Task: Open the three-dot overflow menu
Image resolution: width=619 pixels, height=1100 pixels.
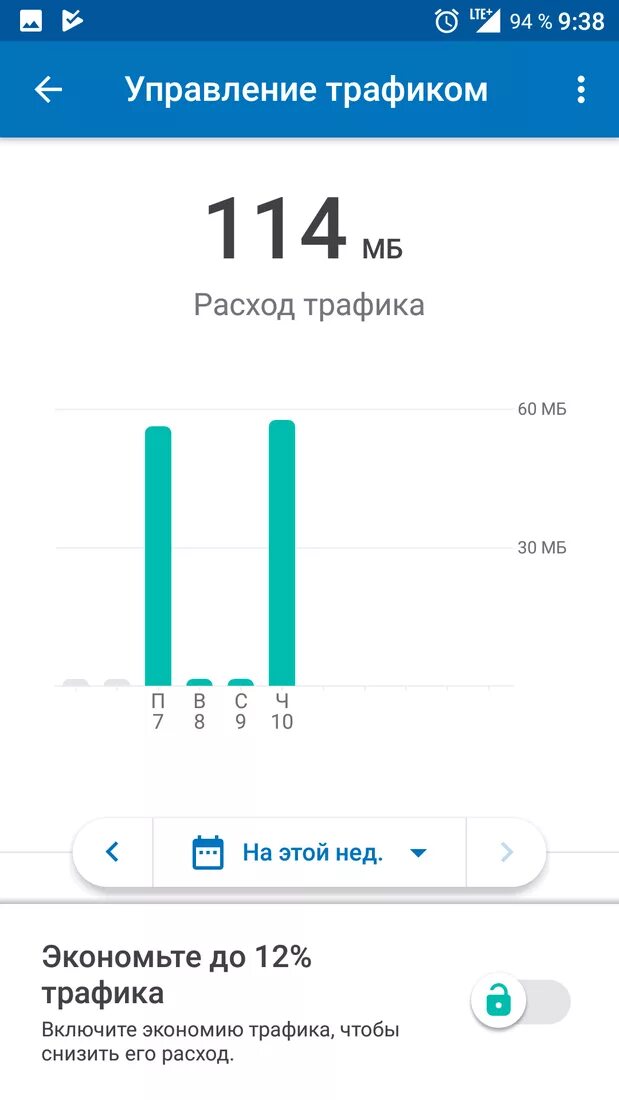Action: pos(580,90)
